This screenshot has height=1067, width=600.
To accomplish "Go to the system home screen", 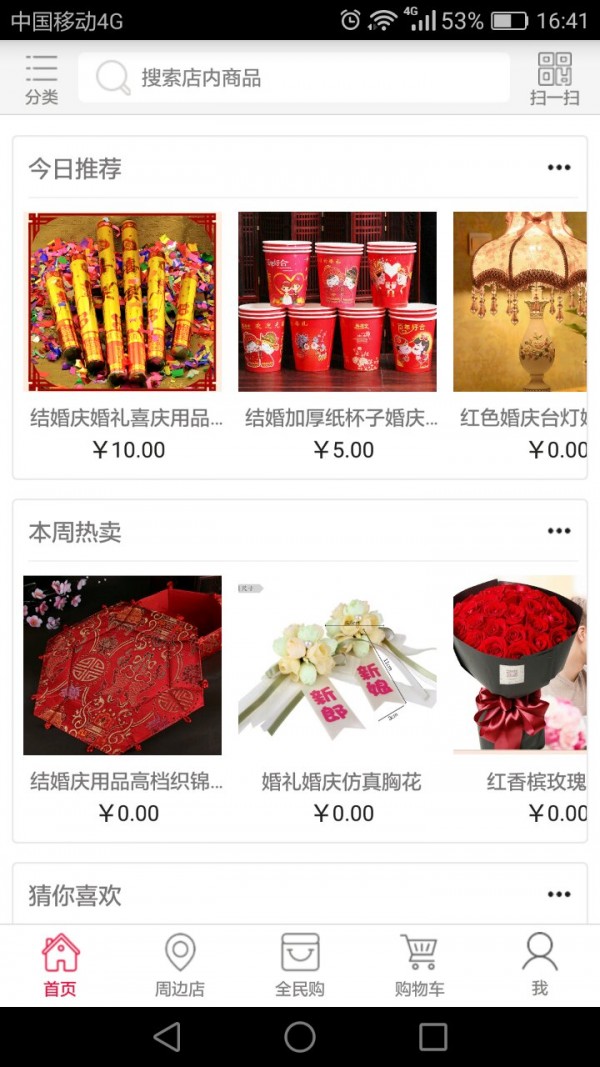I will (x=300, y=1037).
